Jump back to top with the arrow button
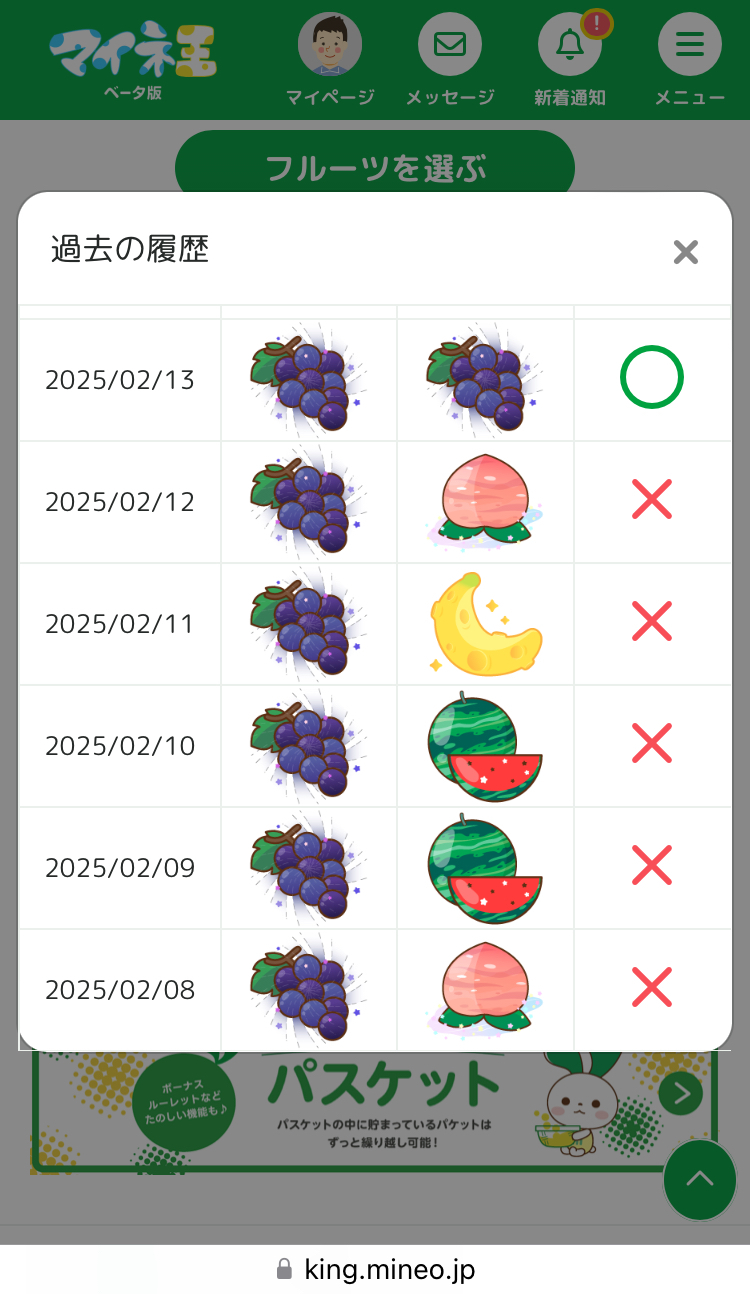 (700, 1180)
